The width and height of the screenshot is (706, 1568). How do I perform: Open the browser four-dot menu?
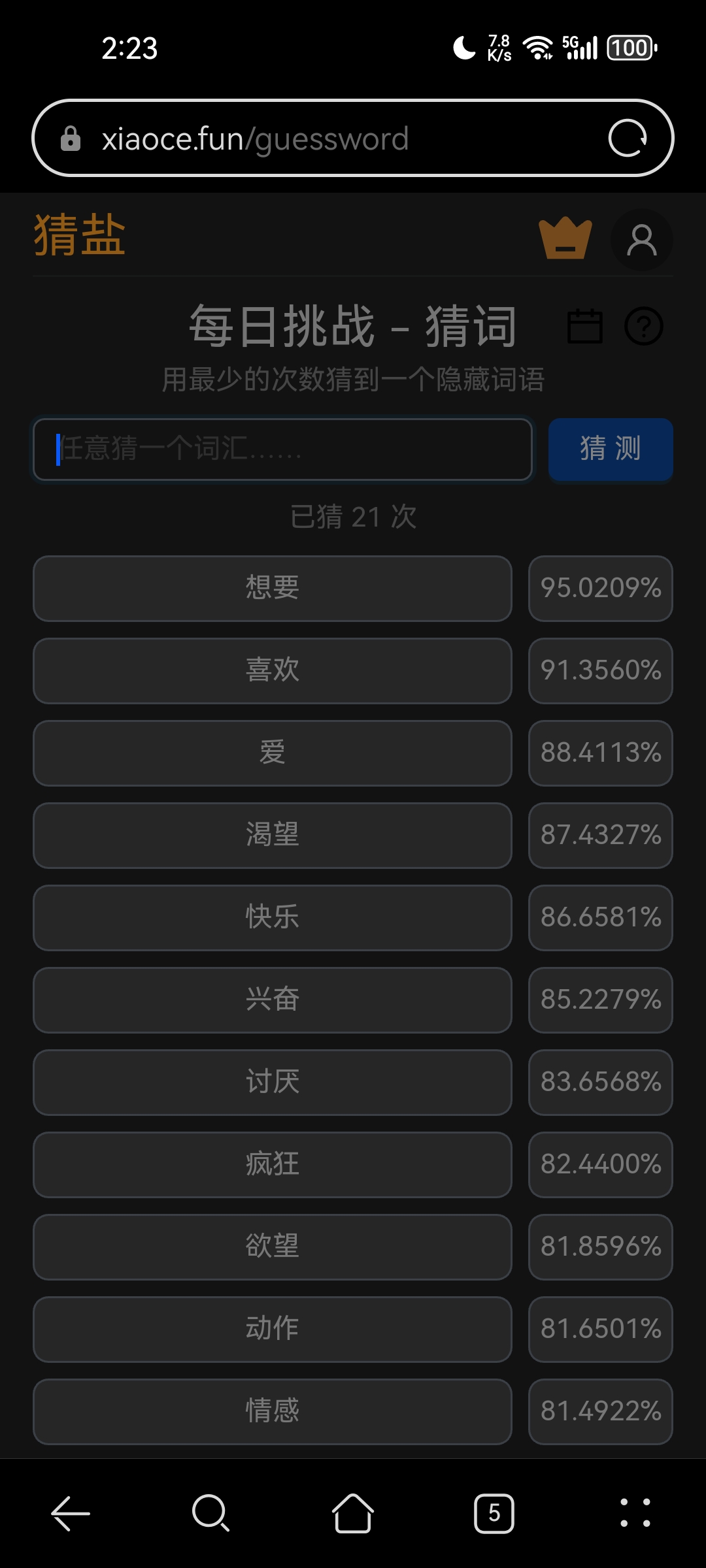635,1513
